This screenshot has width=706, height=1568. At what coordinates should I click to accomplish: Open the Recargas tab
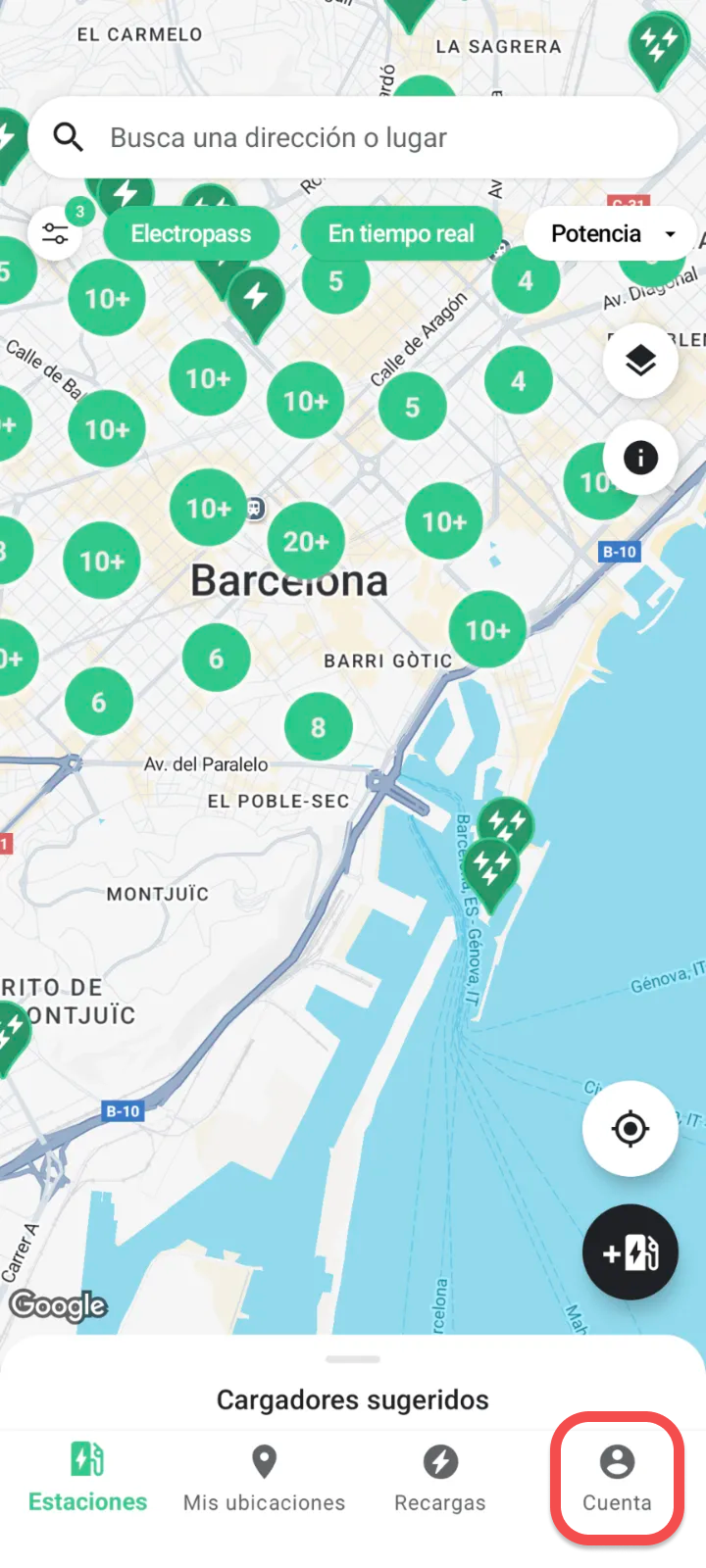[440, 1479]
